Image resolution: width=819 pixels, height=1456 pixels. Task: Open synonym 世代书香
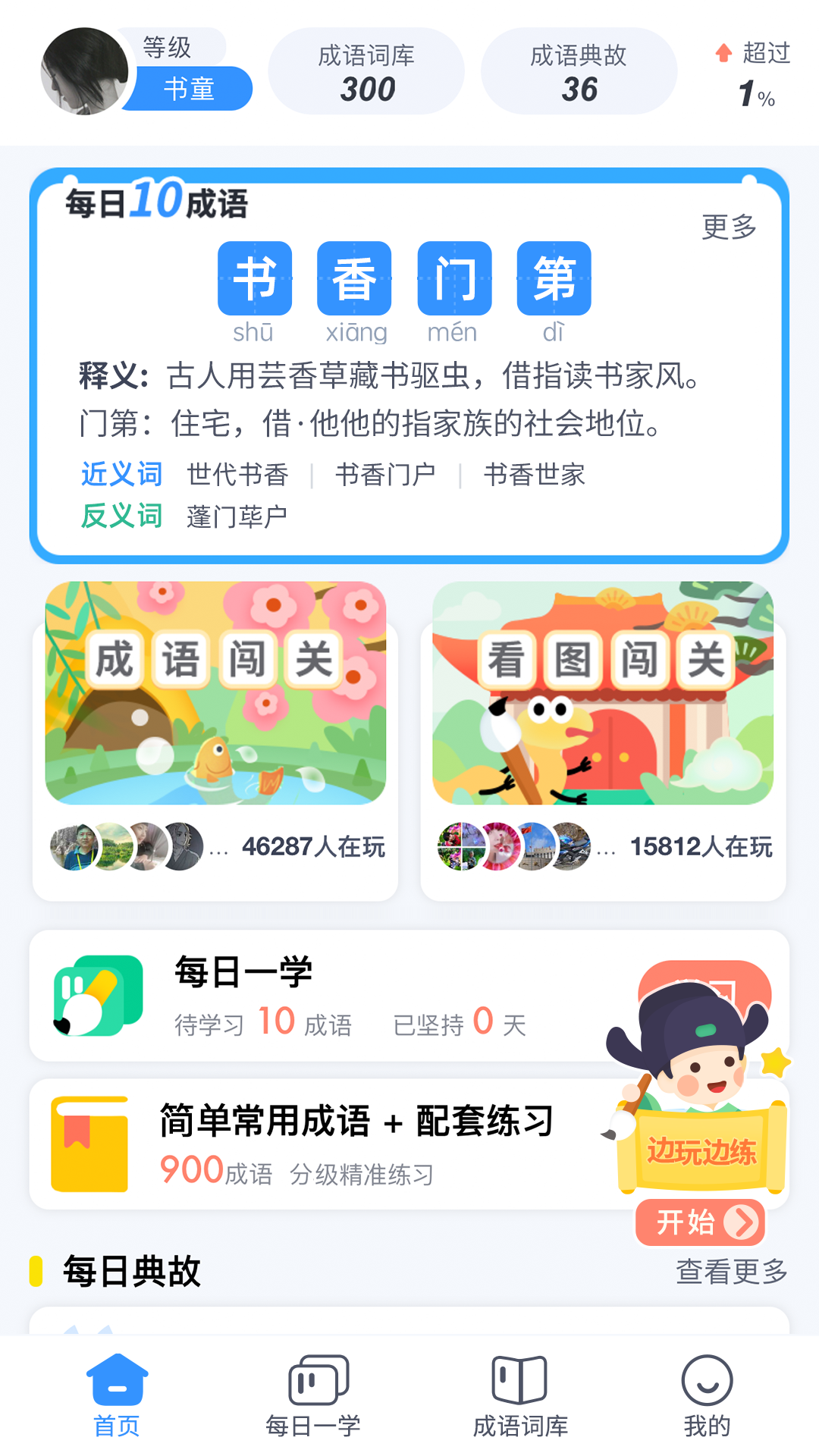coord(237,475)
